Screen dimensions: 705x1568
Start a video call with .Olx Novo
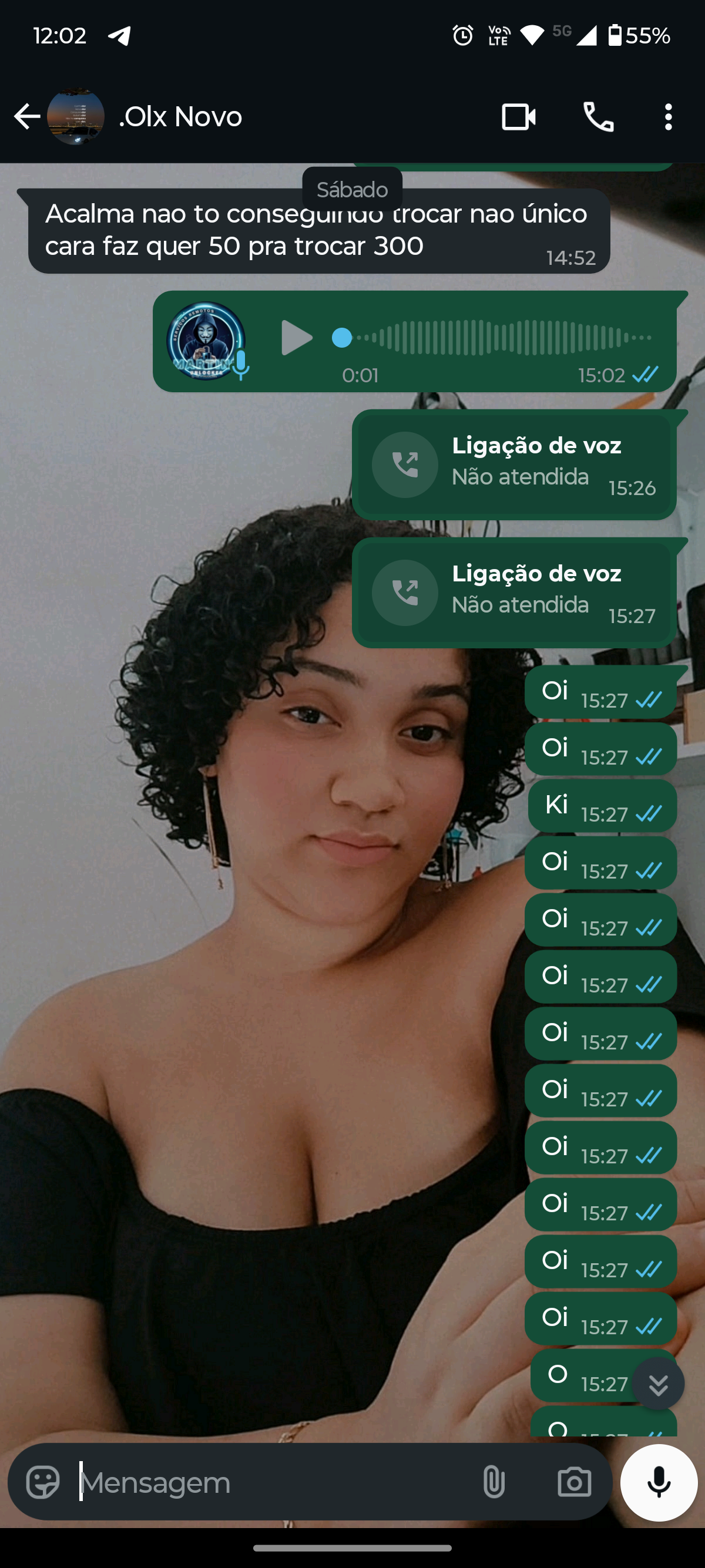coord(518,116)
